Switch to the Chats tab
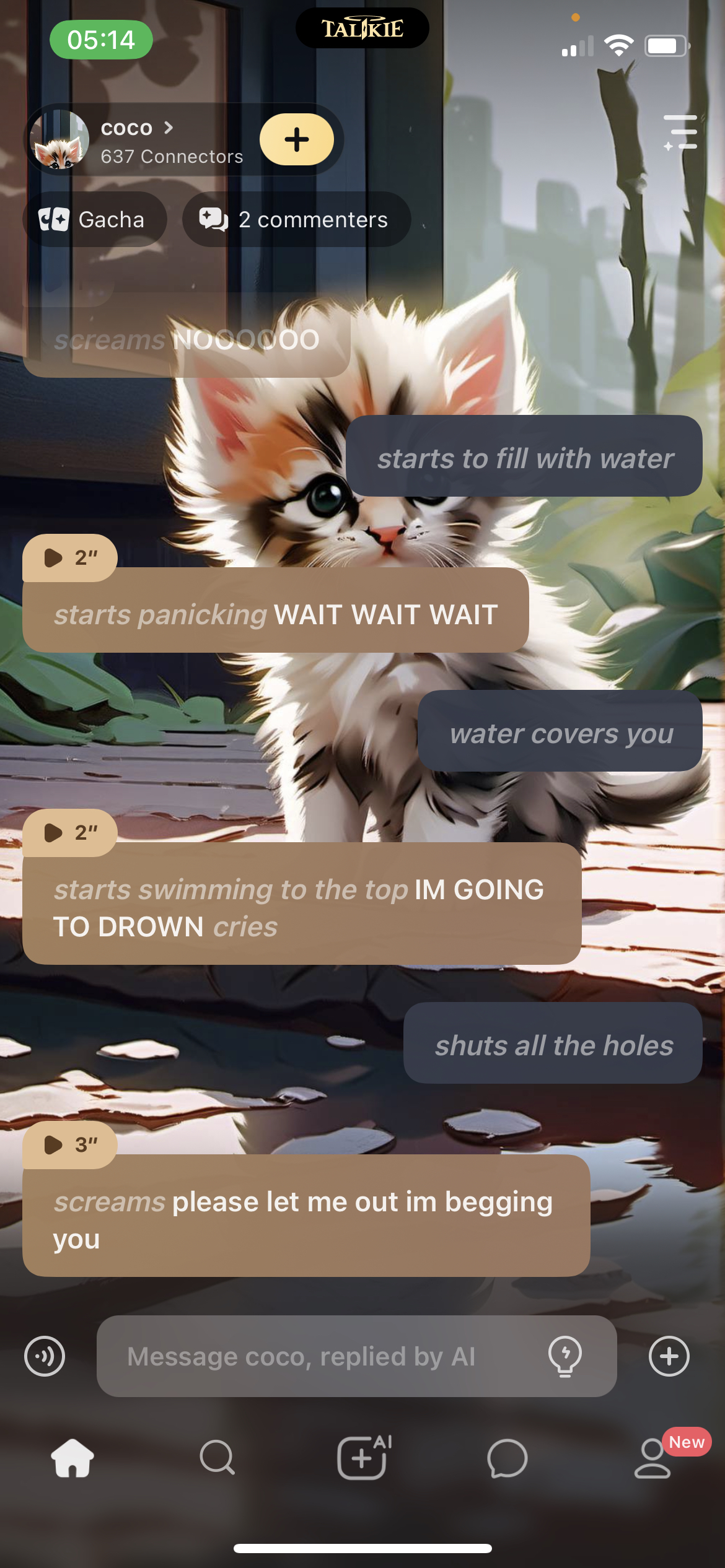 pyautogui.click(x=507, y=1458)
